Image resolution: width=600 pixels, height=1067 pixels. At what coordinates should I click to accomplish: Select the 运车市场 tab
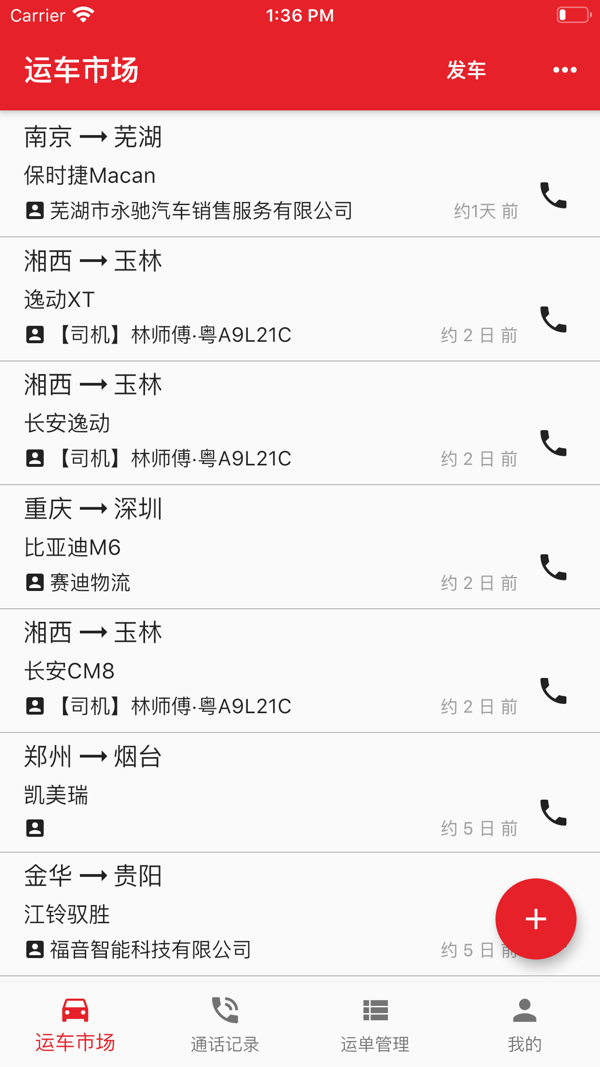coord(75,1024)
